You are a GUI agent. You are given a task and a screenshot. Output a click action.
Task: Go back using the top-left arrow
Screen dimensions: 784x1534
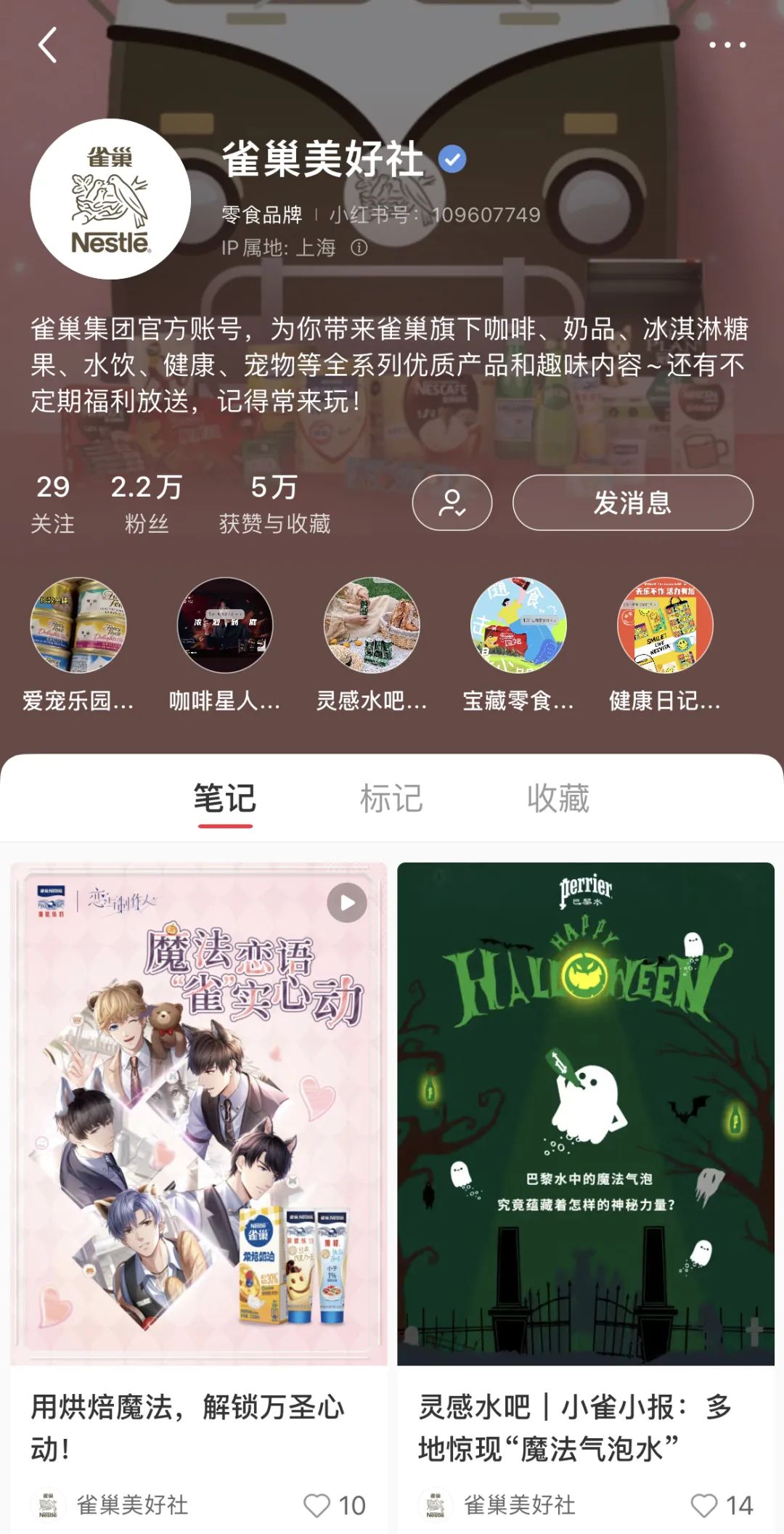click(47, 45)
